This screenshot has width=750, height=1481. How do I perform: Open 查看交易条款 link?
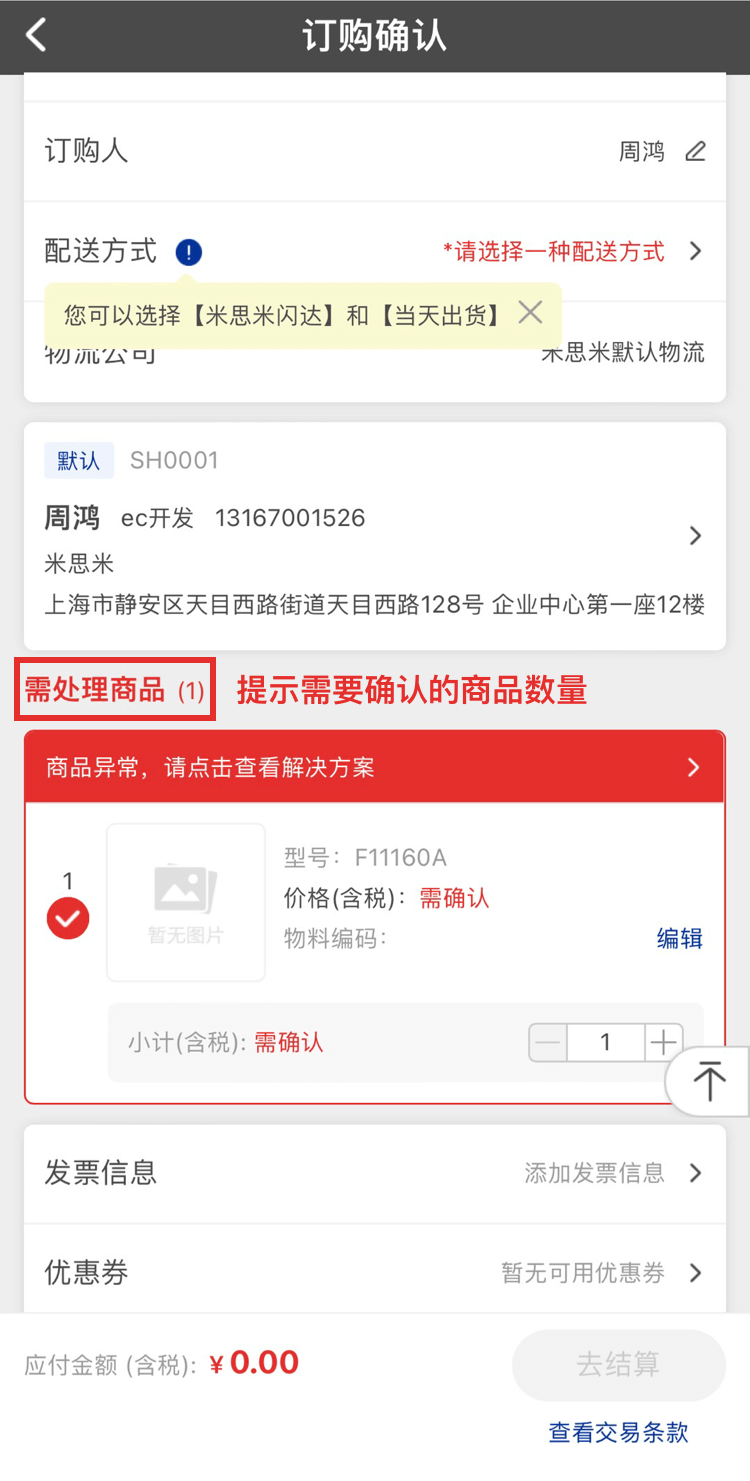tap(618, 1432)
